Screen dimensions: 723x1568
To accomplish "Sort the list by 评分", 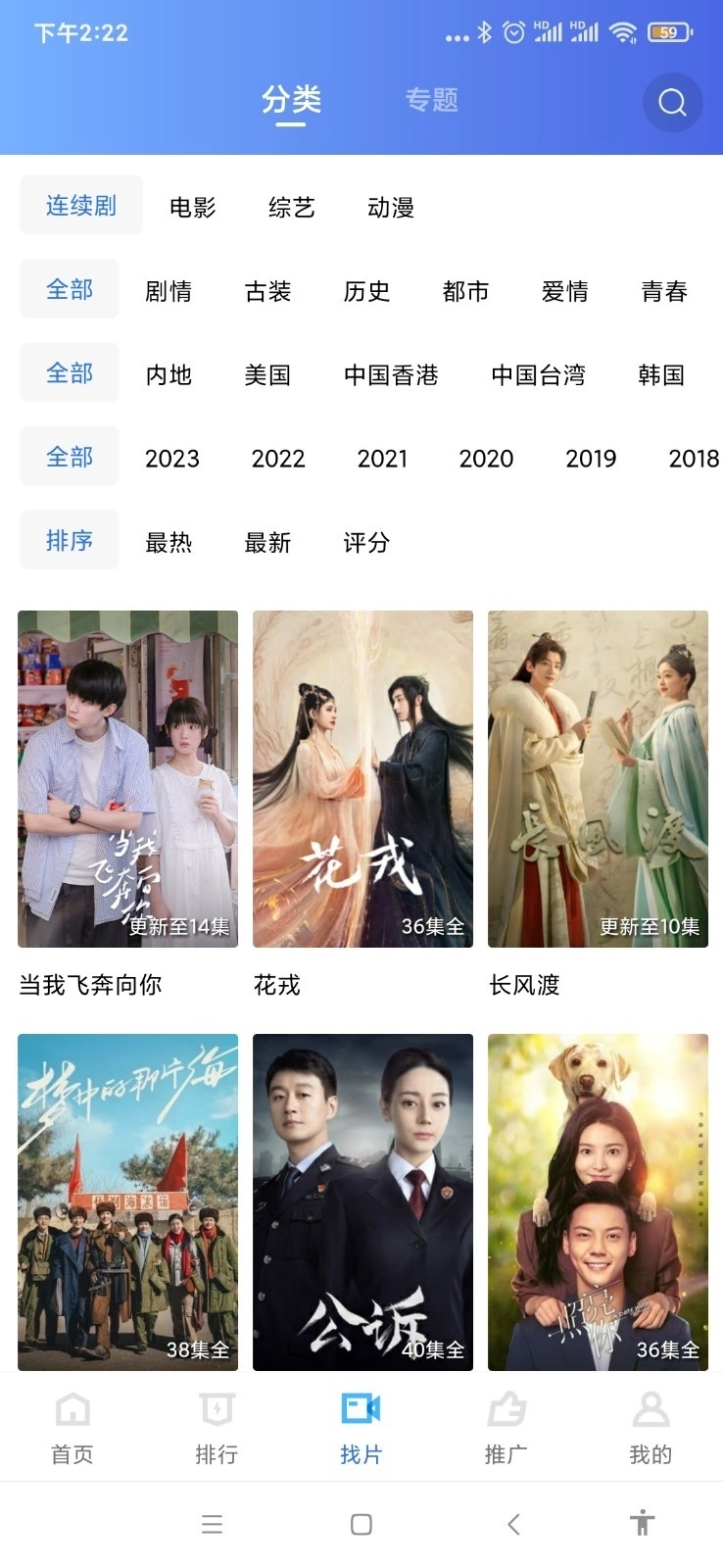I will [366, 542].
